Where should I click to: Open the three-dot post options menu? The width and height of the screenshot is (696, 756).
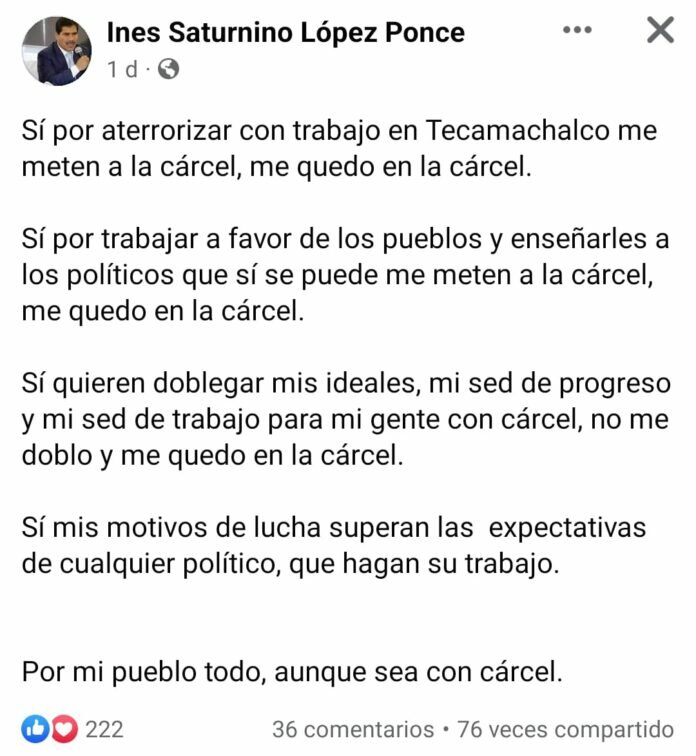coord(578,30)
